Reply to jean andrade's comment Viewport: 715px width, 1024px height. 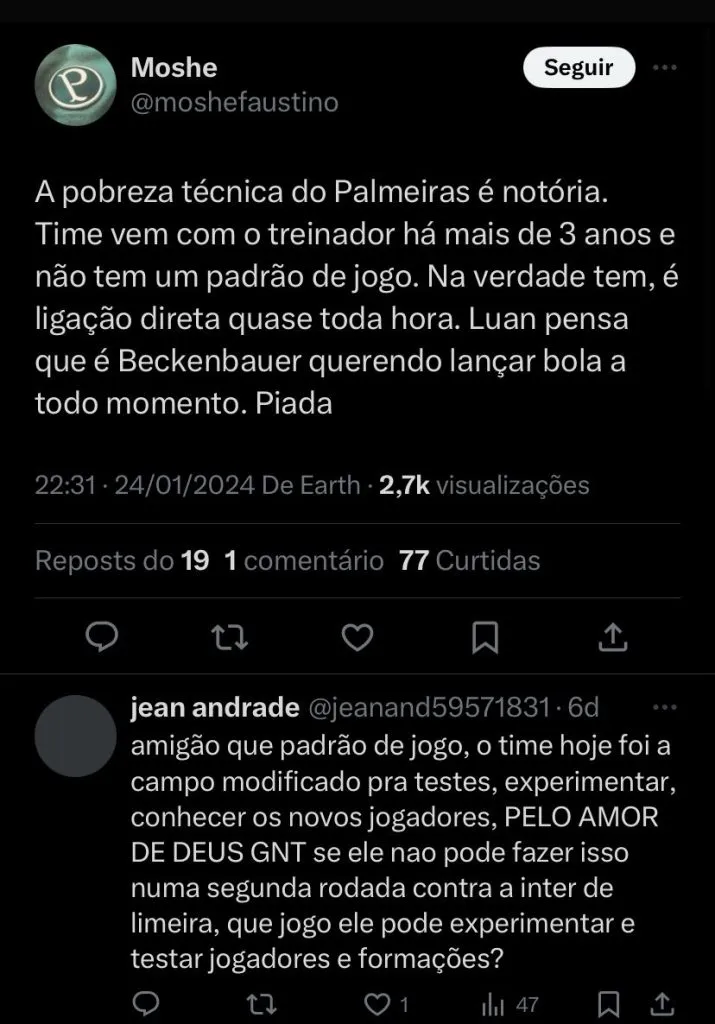[146, 1002]
